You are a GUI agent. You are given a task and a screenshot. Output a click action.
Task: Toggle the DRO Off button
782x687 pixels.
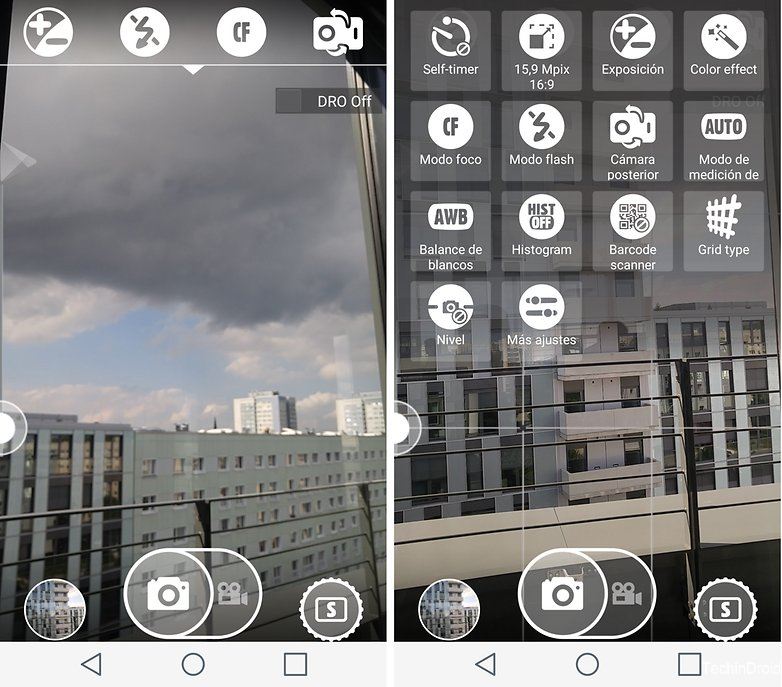click(x=328, y=101)
